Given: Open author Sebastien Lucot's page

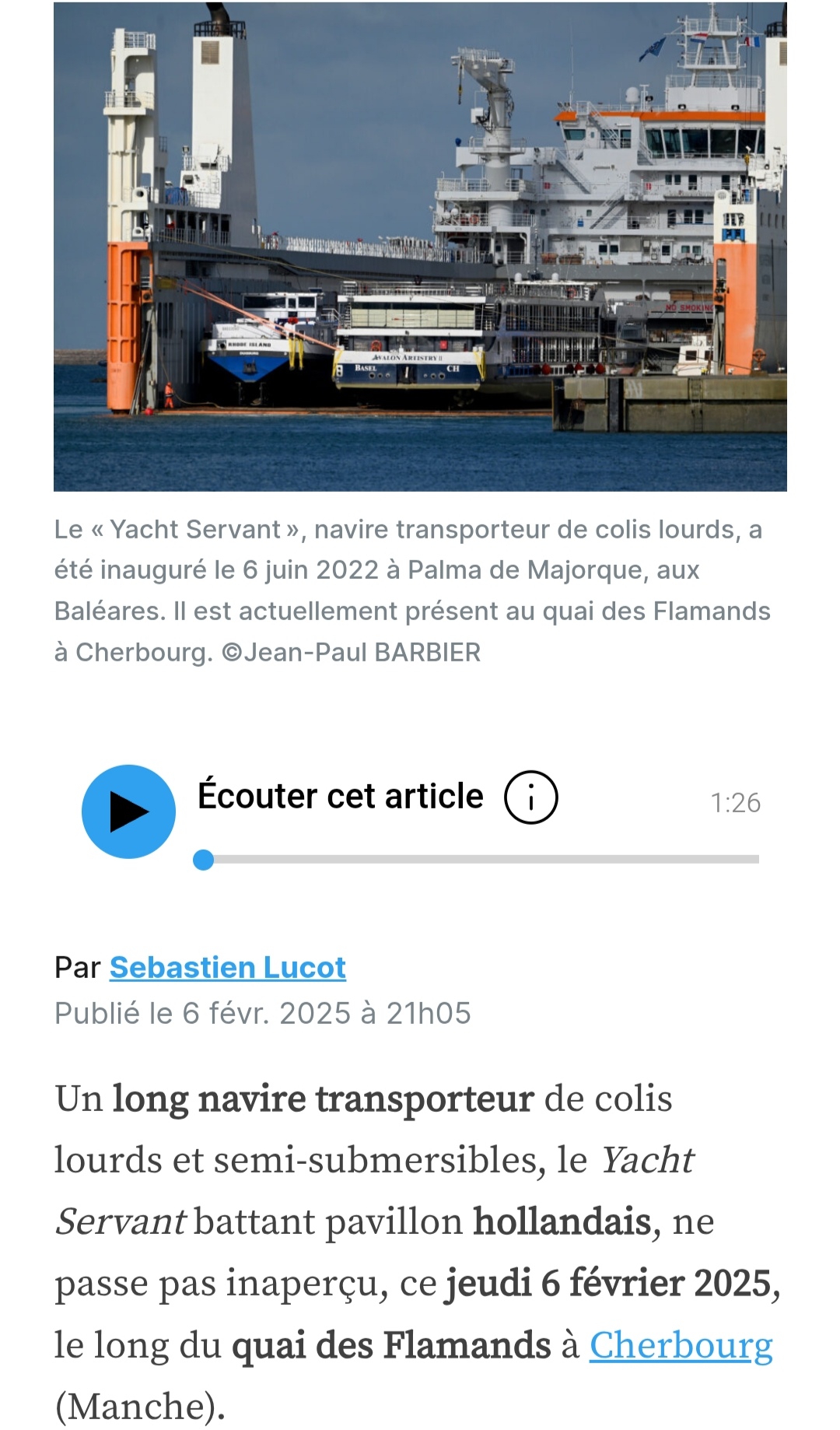Looking at the screenshot, I should point(227,967).
